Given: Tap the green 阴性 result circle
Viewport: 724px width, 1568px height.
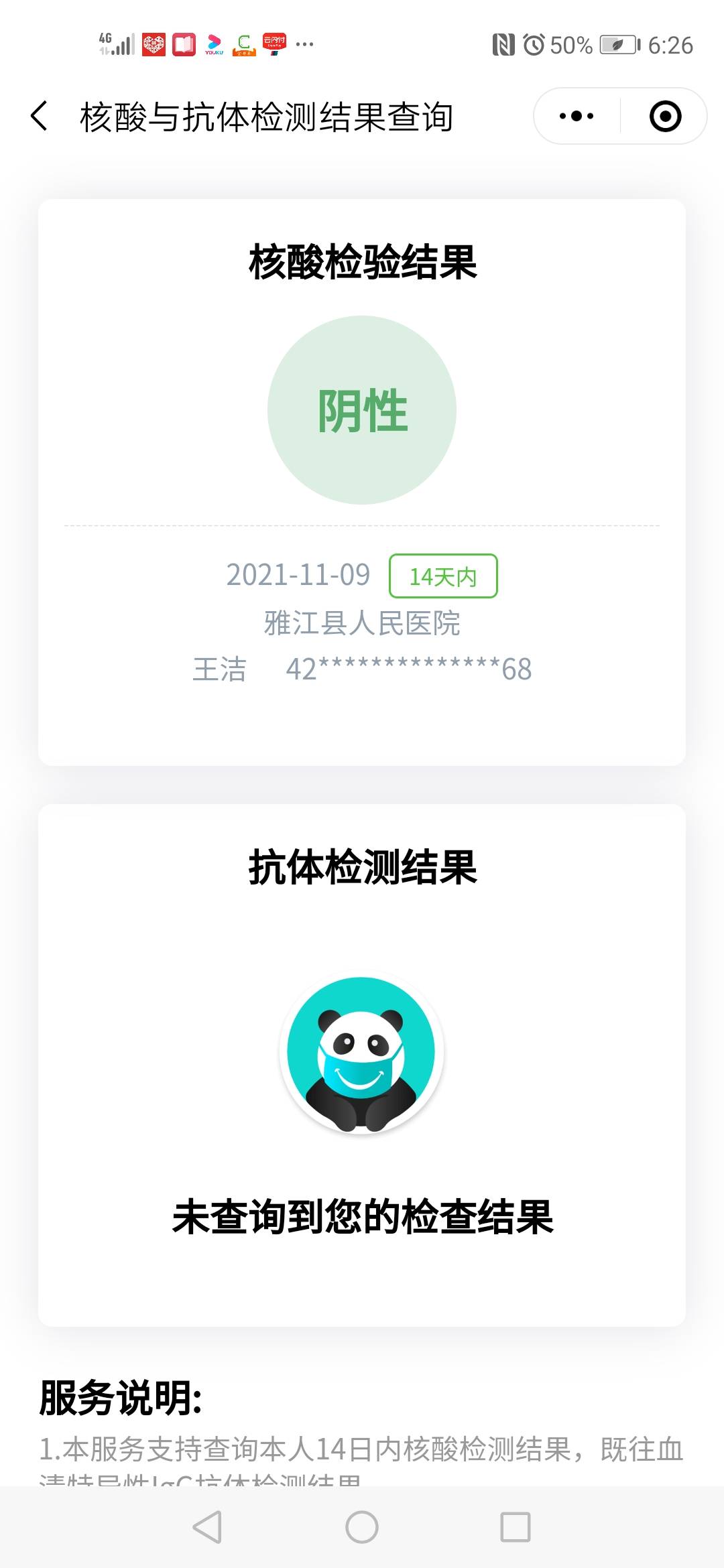Looking at the screenshot, I should click(362, 410).
